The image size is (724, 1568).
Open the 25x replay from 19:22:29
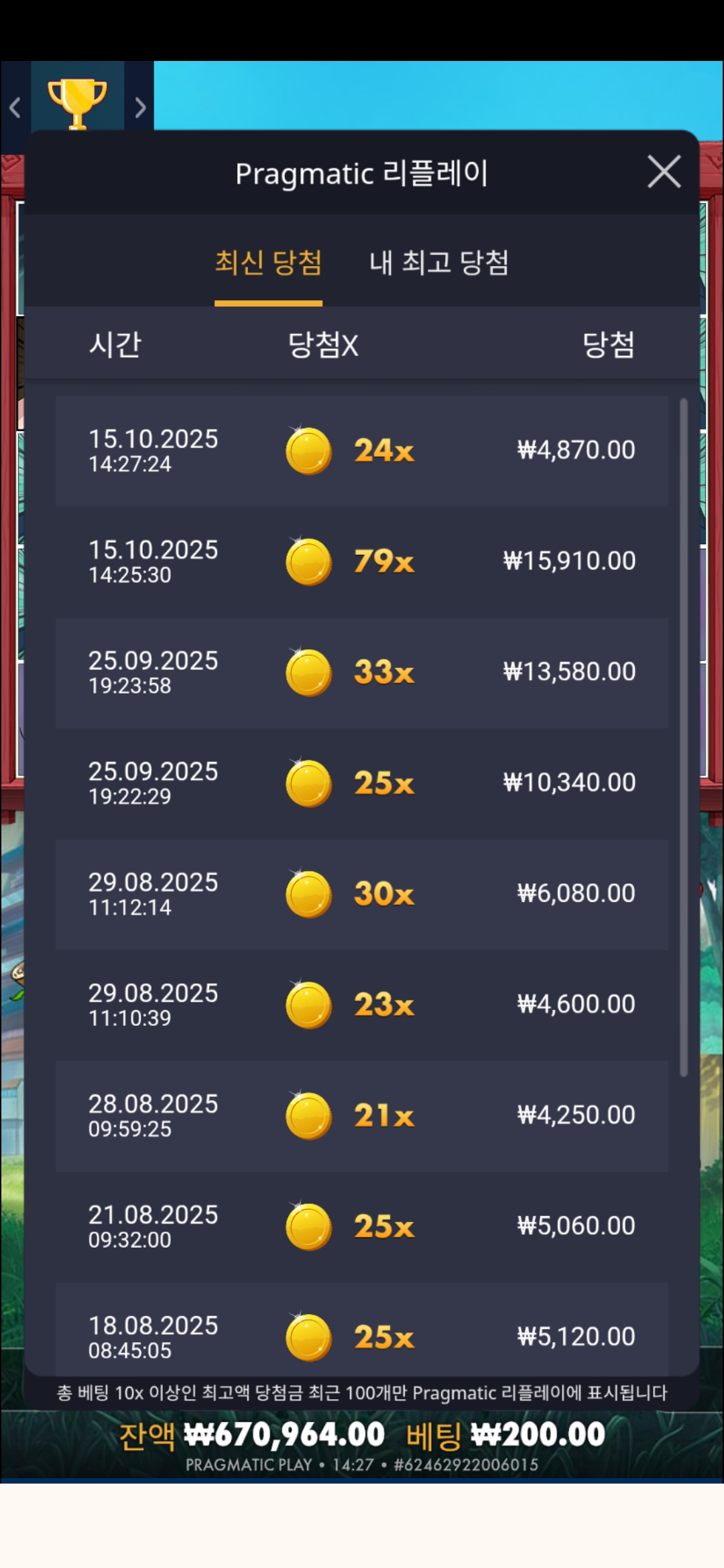pyautogui.click(x=361, y=783)
